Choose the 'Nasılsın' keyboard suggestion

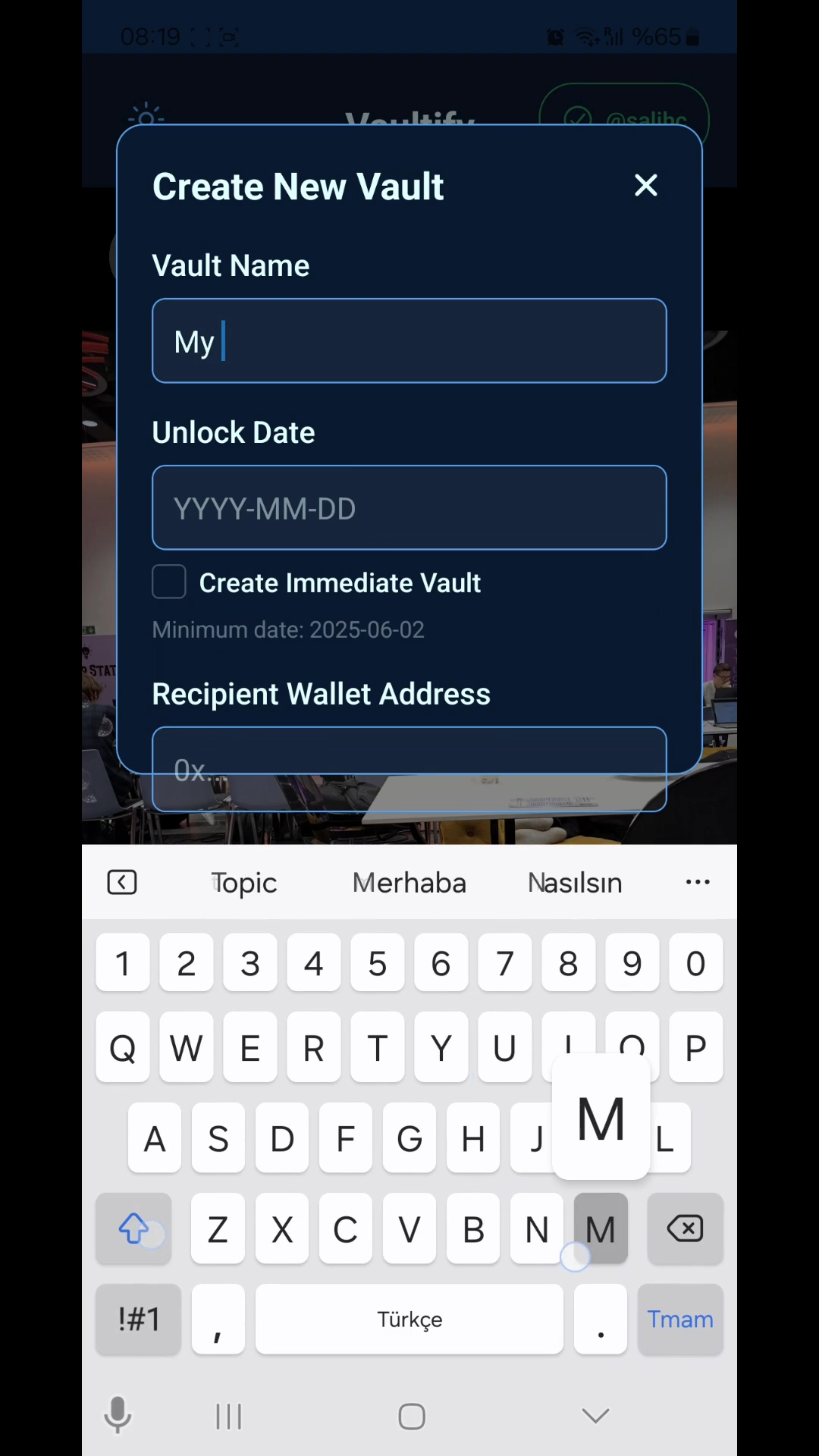tap(575, 883)
